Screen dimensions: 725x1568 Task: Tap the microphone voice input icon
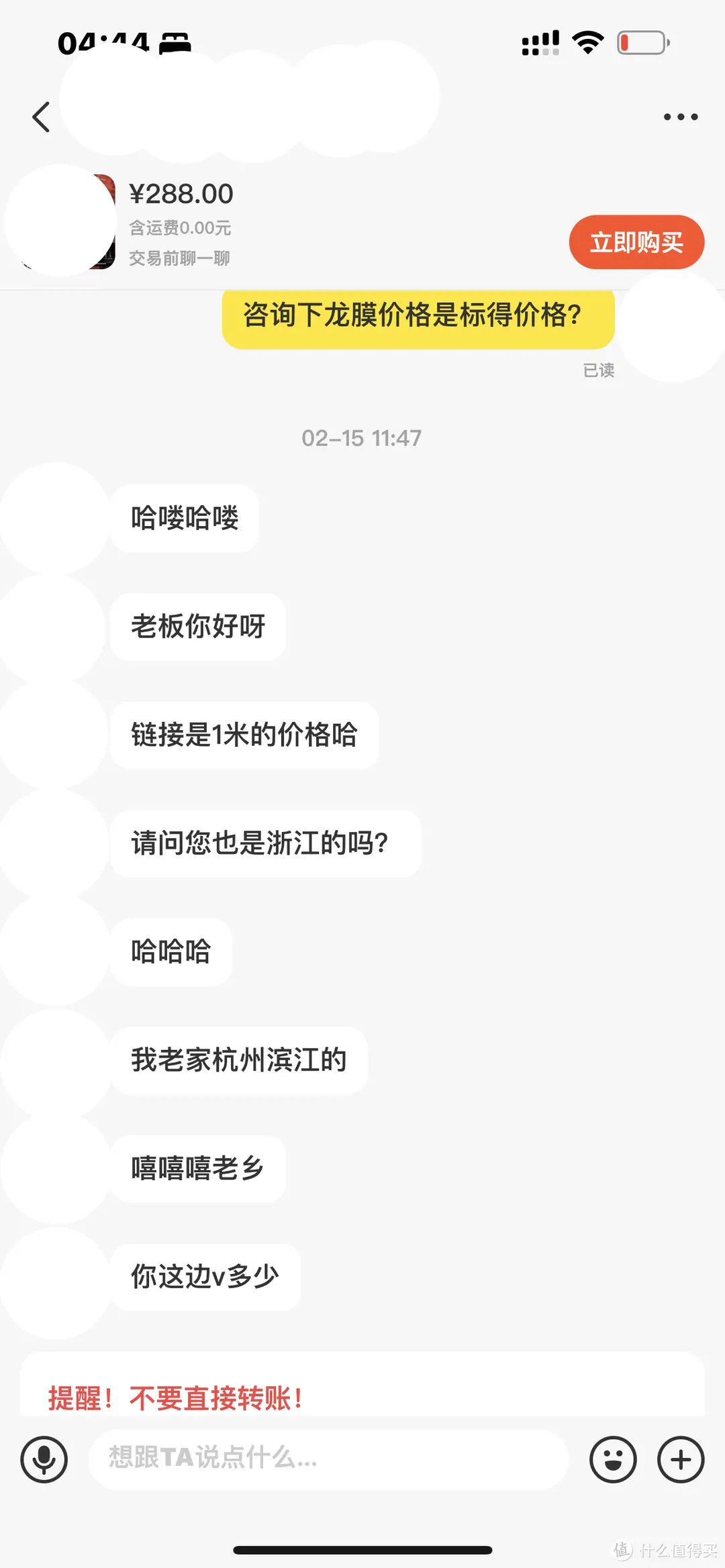44,1459
